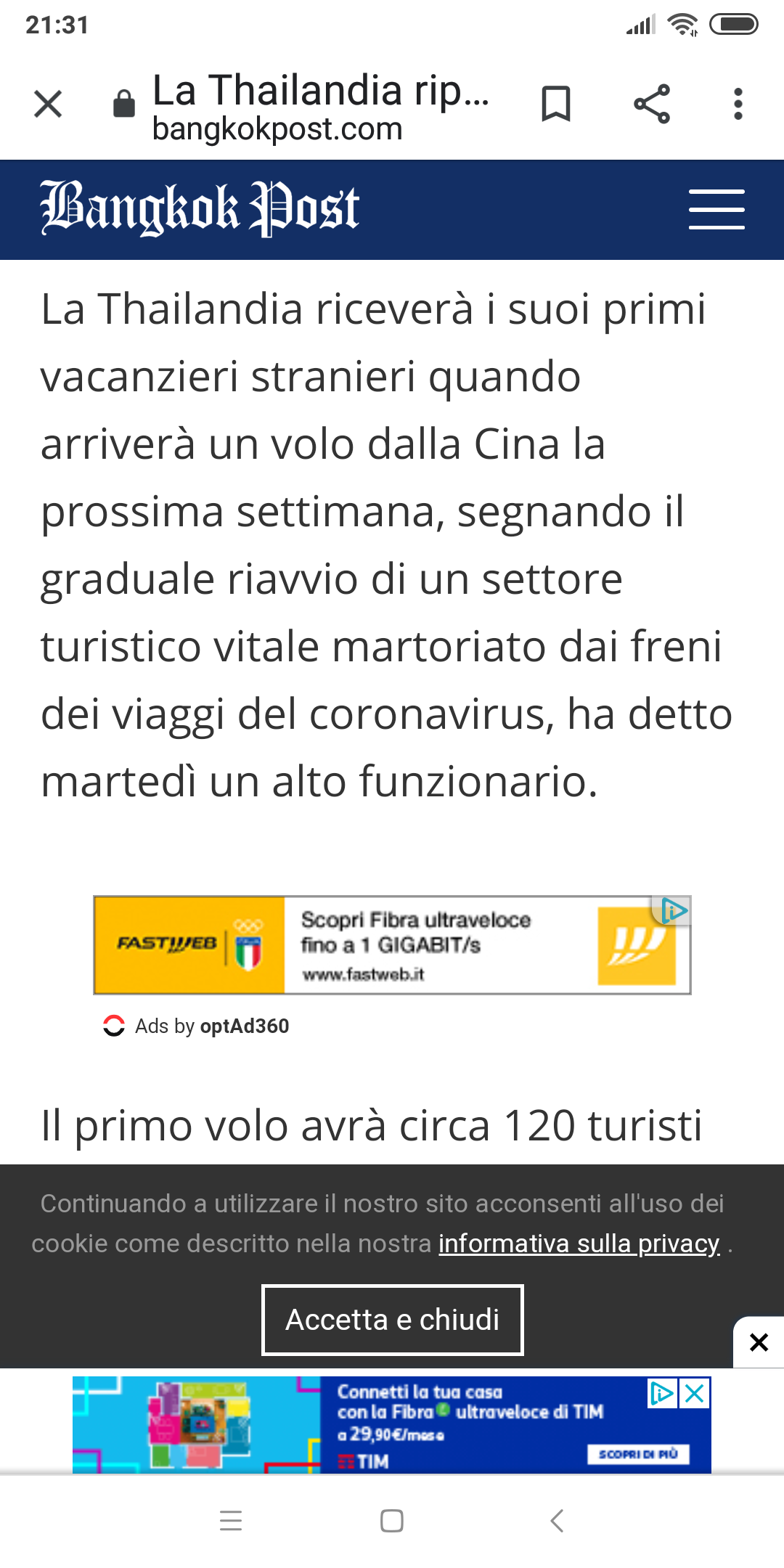
Task: Close the TIM ad with blue X
Action: [695, 1393]
